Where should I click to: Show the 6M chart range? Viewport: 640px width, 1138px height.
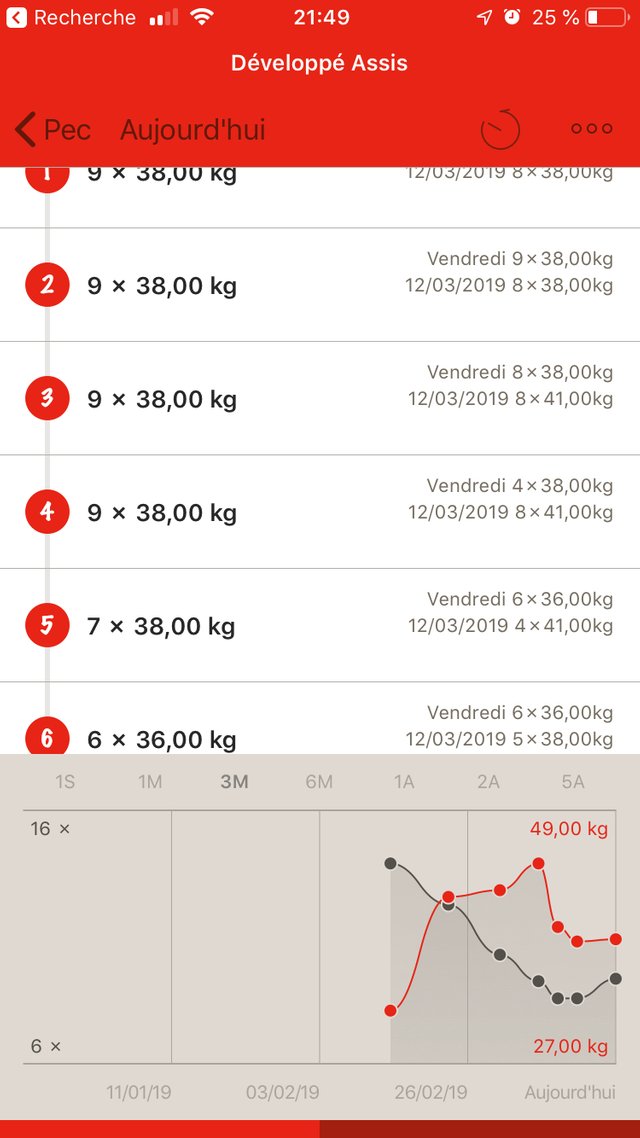pyautogui.click(x=319, y=782)
